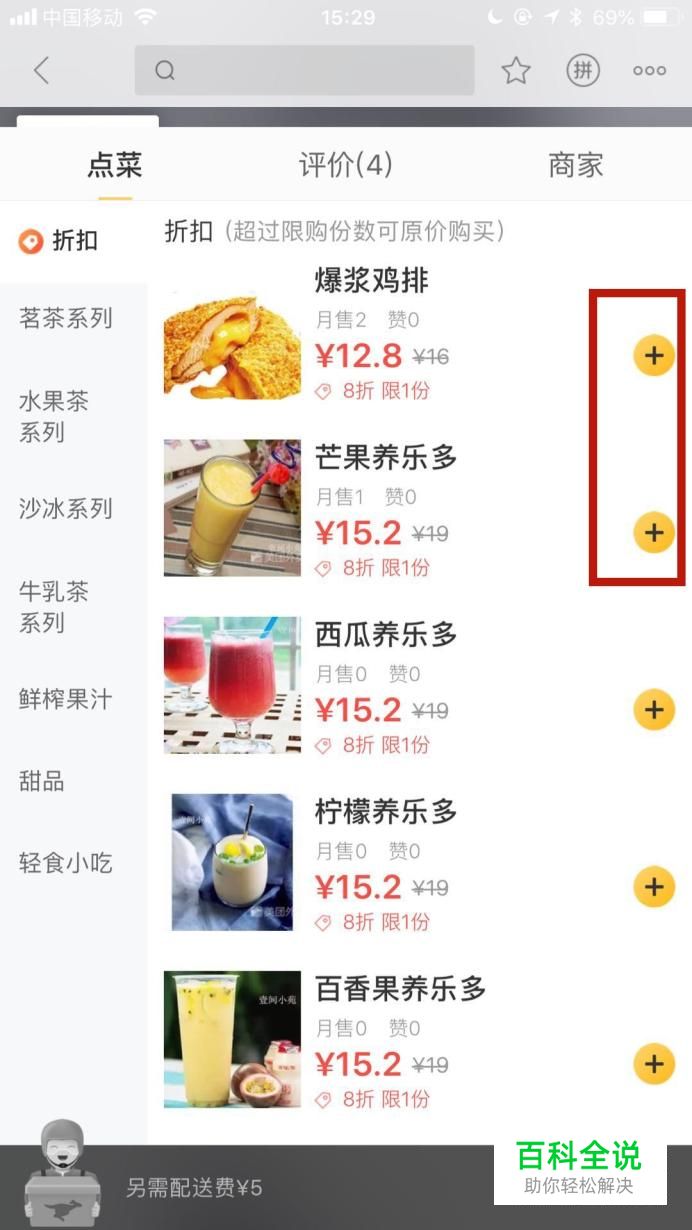
Task: Favorite this shop with the star icon
Action: coord(516,70)
